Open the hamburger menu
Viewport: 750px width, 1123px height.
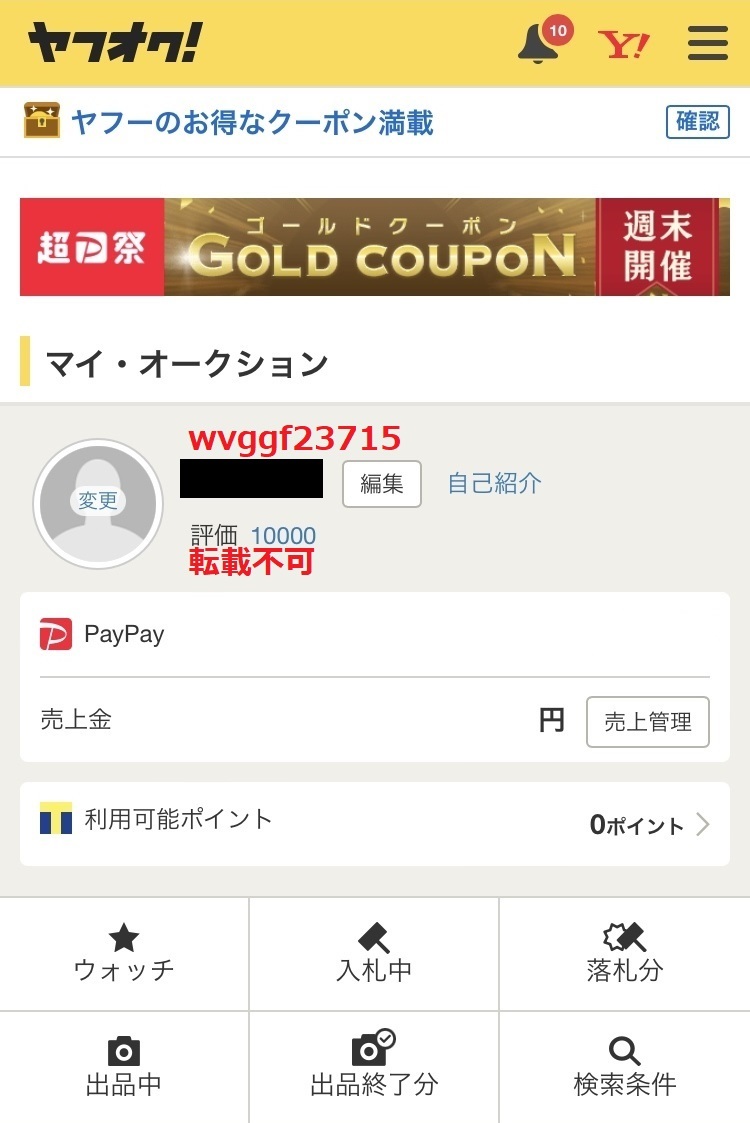point(708,44)
